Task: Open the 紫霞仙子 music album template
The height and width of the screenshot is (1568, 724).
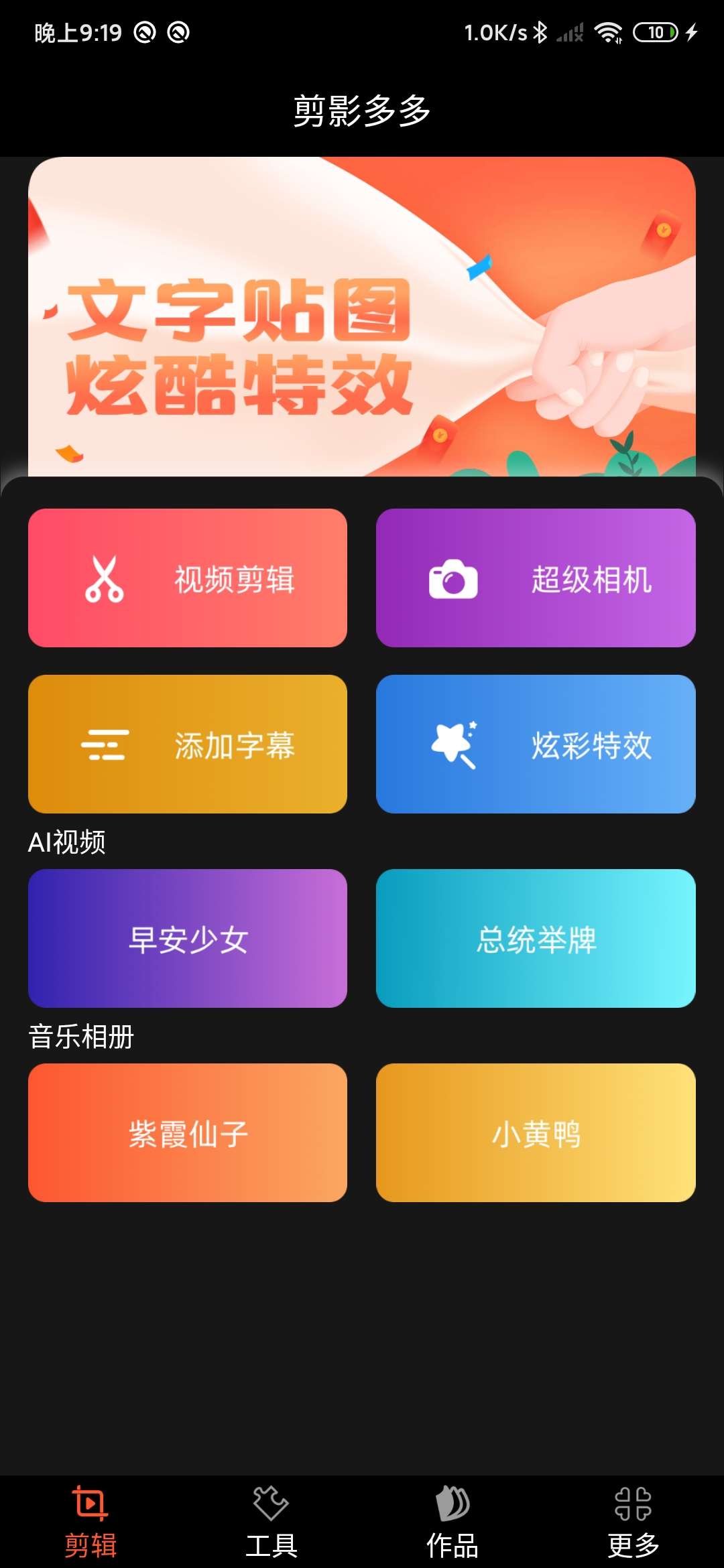Action: [188, 1132]
